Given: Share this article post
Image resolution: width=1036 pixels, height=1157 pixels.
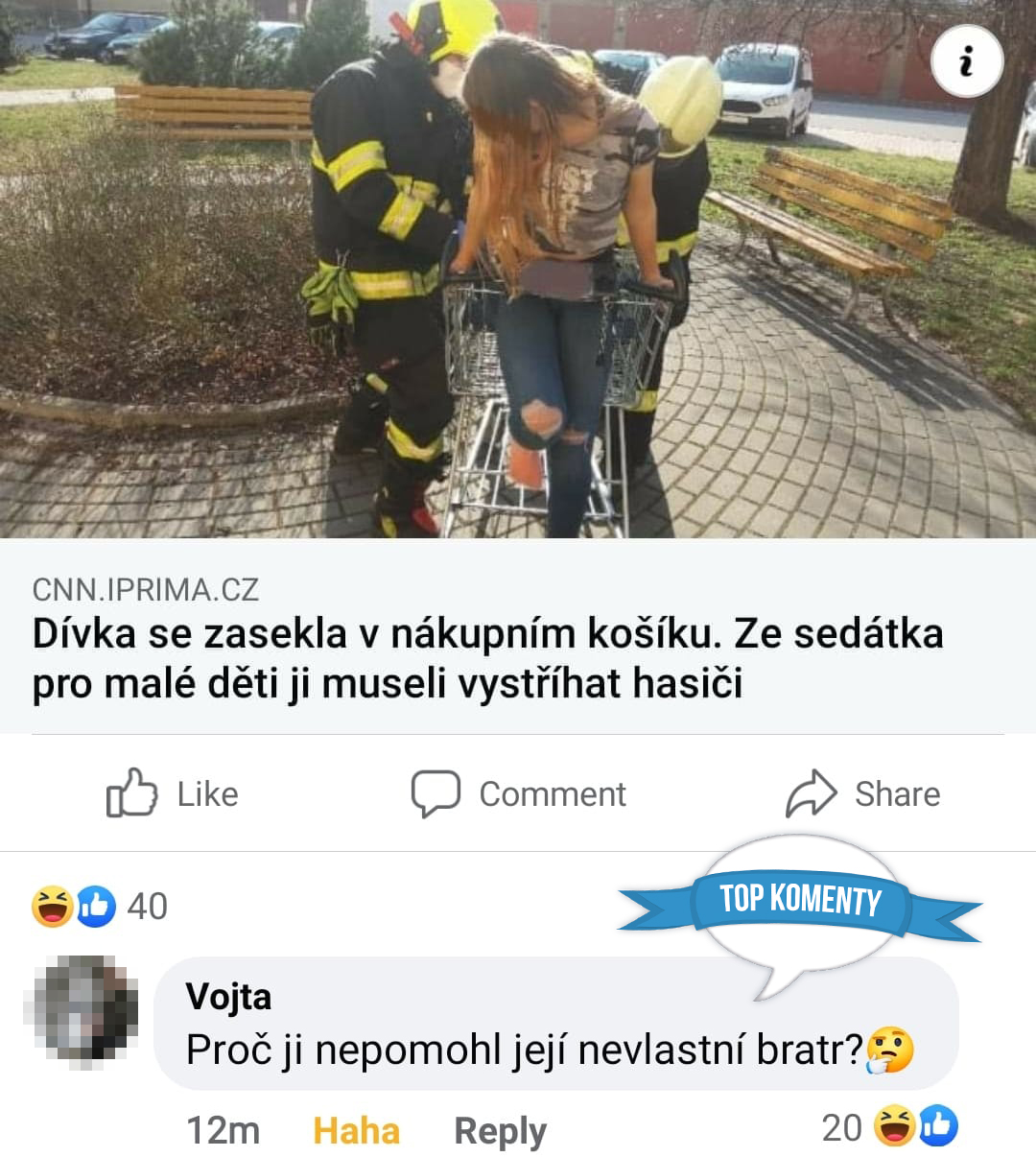Looking at the screenshot, I should pyautogui.click(x=863, y=794).
